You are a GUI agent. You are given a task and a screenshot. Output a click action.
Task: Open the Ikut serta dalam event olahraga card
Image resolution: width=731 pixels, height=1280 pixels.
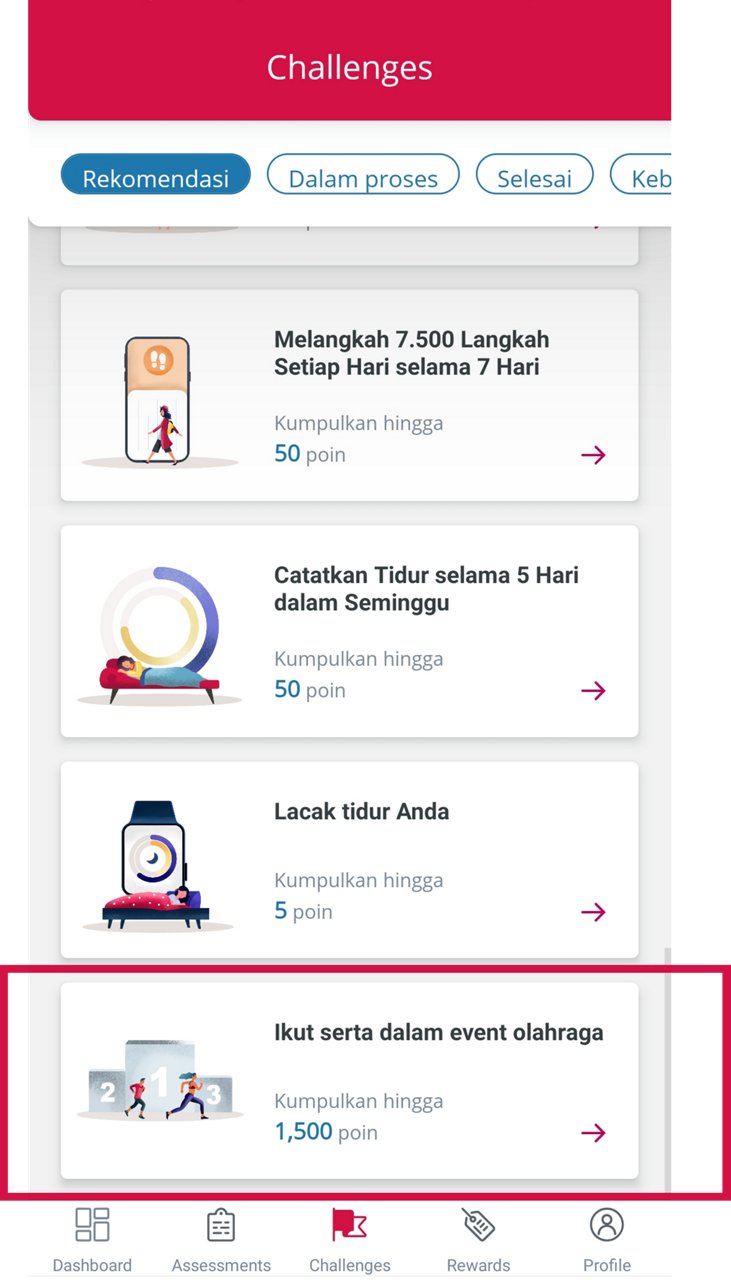(349, 1080)
